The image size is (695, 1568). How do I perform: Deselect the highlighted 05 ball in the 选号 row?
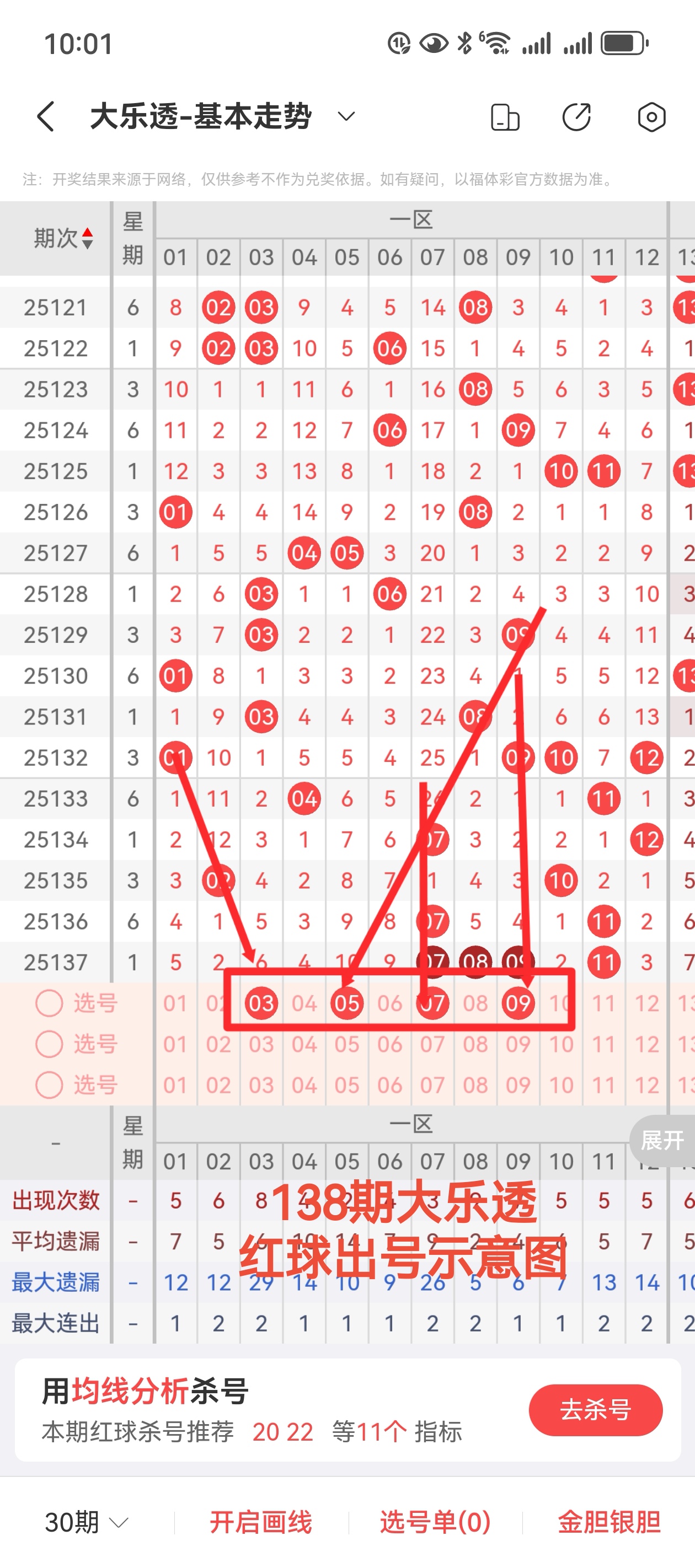(x=346, y=1003)
